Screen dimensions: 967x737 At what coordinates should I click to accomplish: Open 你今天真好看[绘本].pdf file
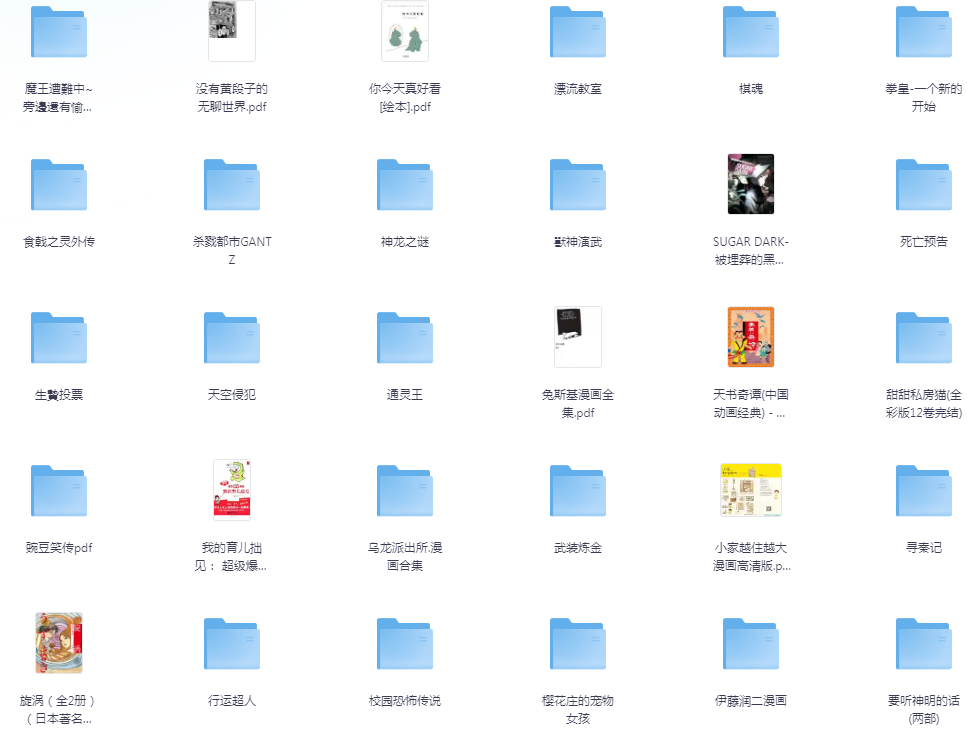tap(405, 31)
